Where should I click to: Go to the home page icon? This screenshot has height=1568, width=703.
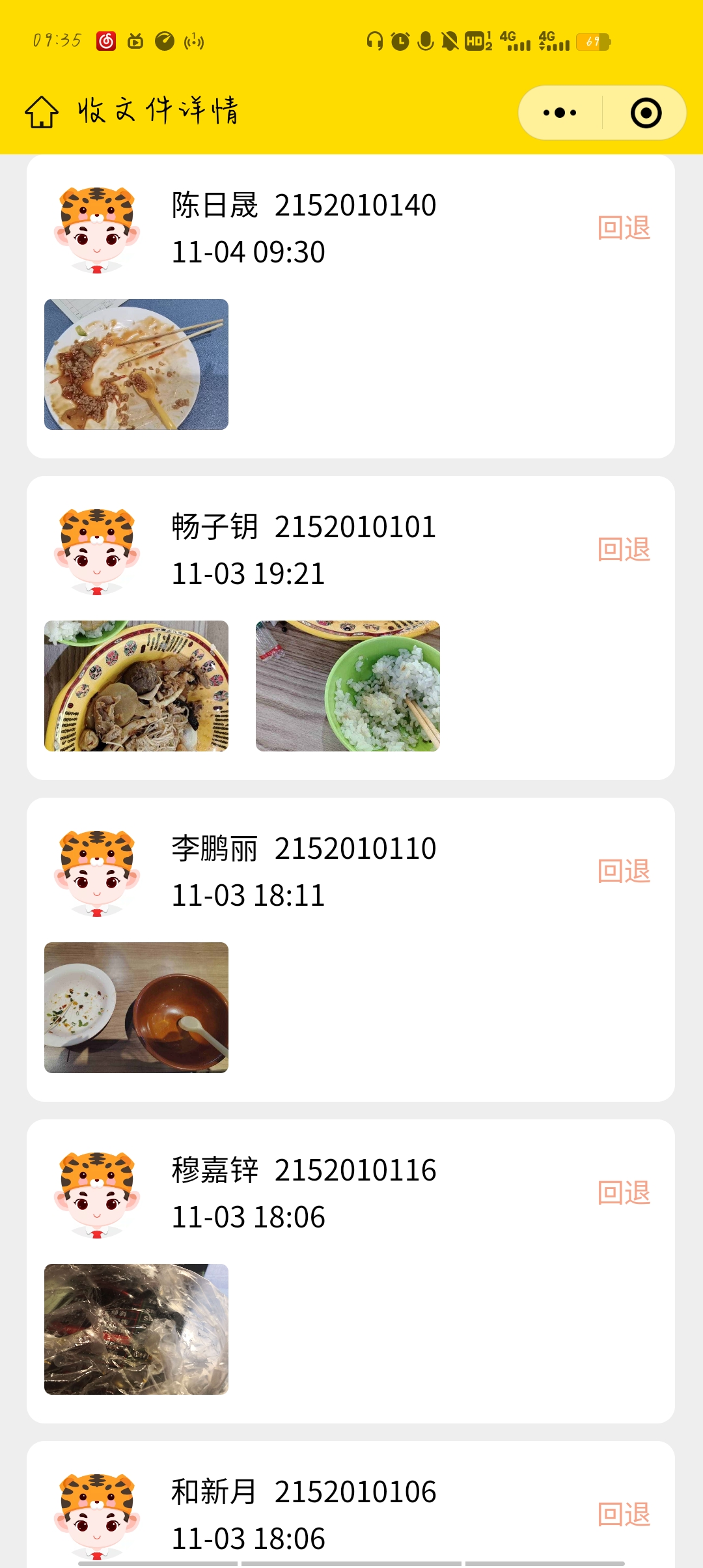click(42, 112)
